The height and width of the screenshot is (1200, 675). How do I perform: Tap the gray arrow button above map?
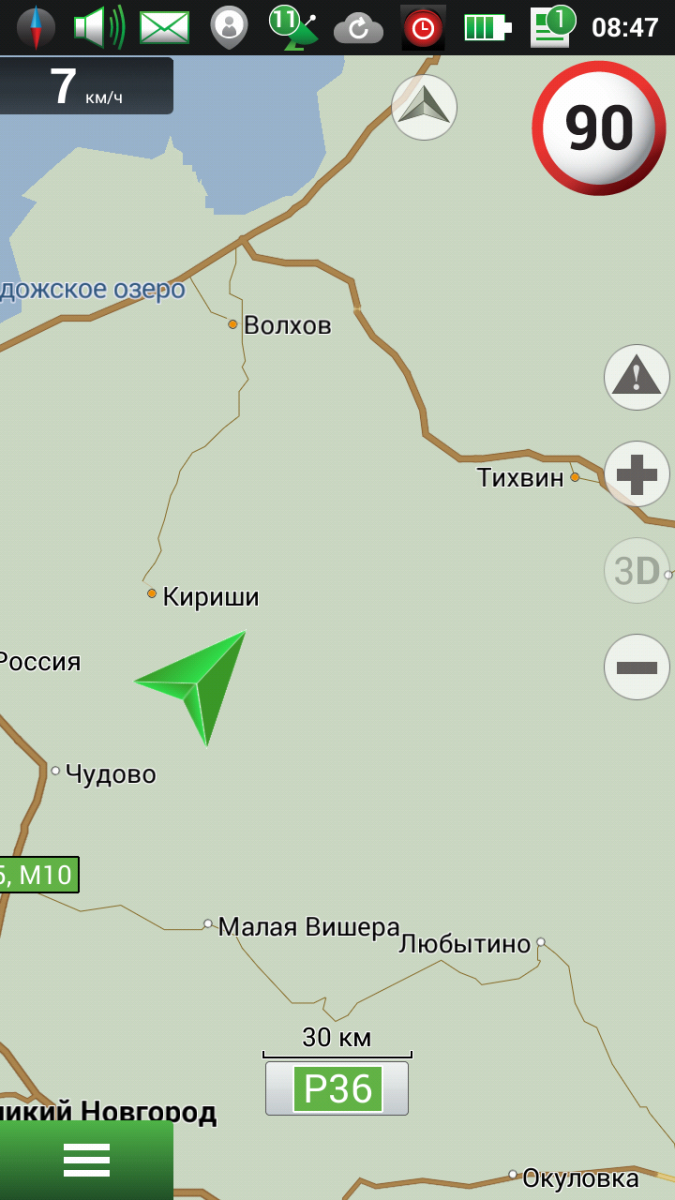coord(424,107)
